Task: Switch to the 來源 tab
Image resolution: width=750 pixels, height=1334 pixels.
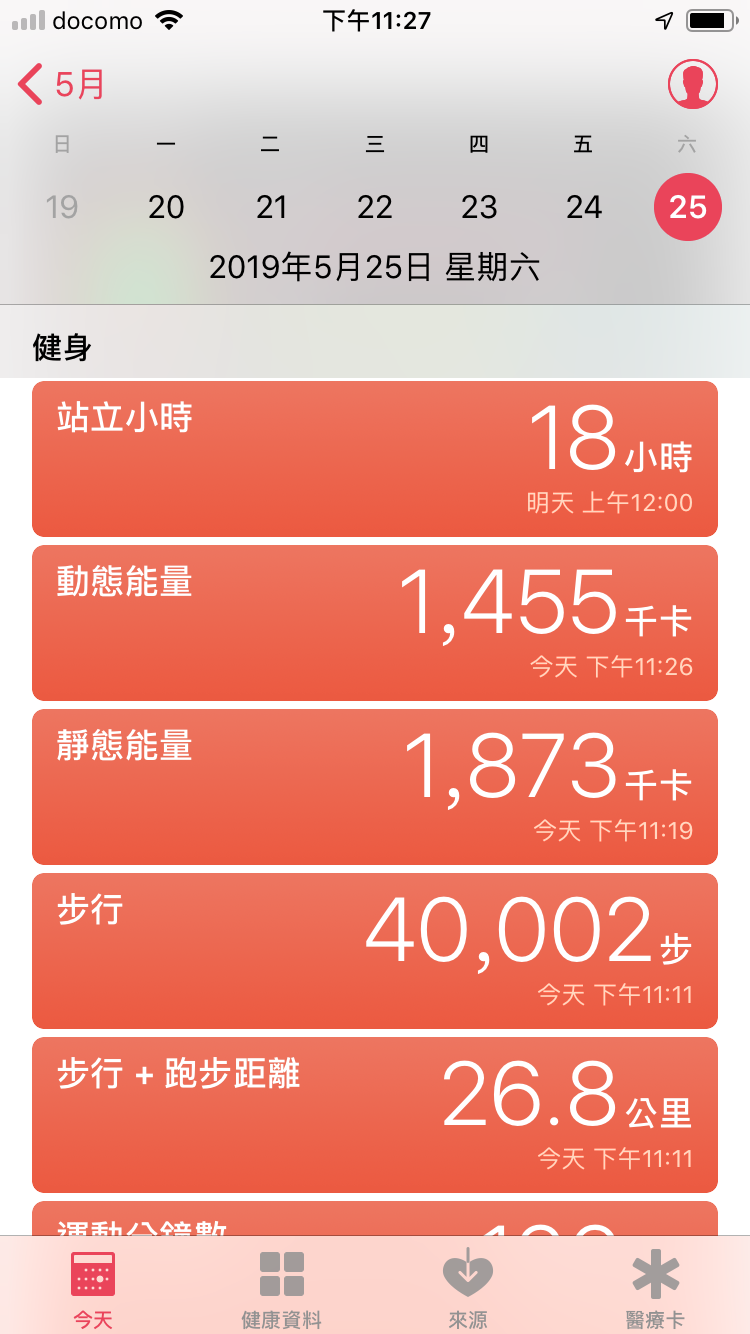Action: (x=468, y=1290)
